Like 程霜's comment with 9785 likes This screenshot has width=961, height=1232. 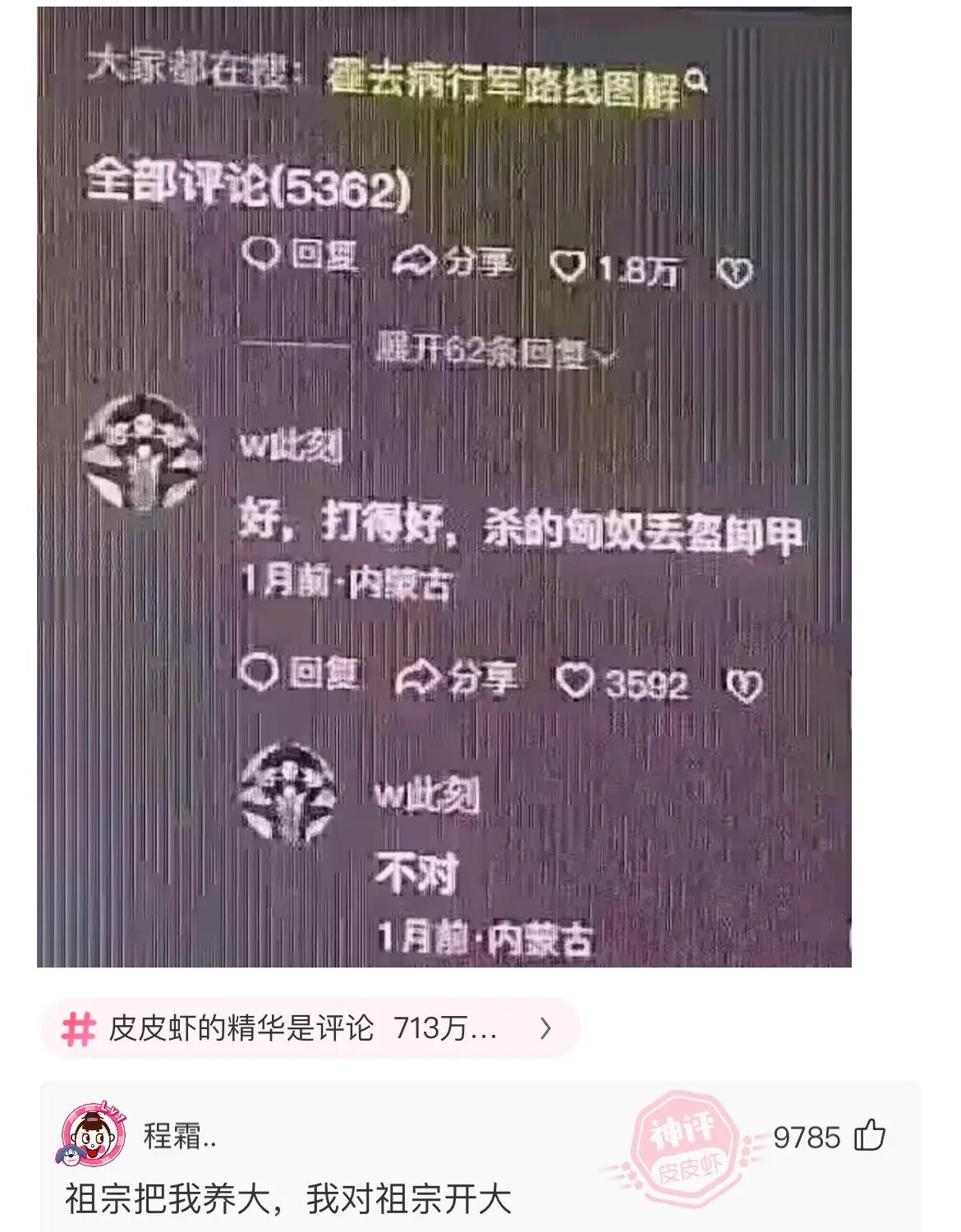point(870,1137)
